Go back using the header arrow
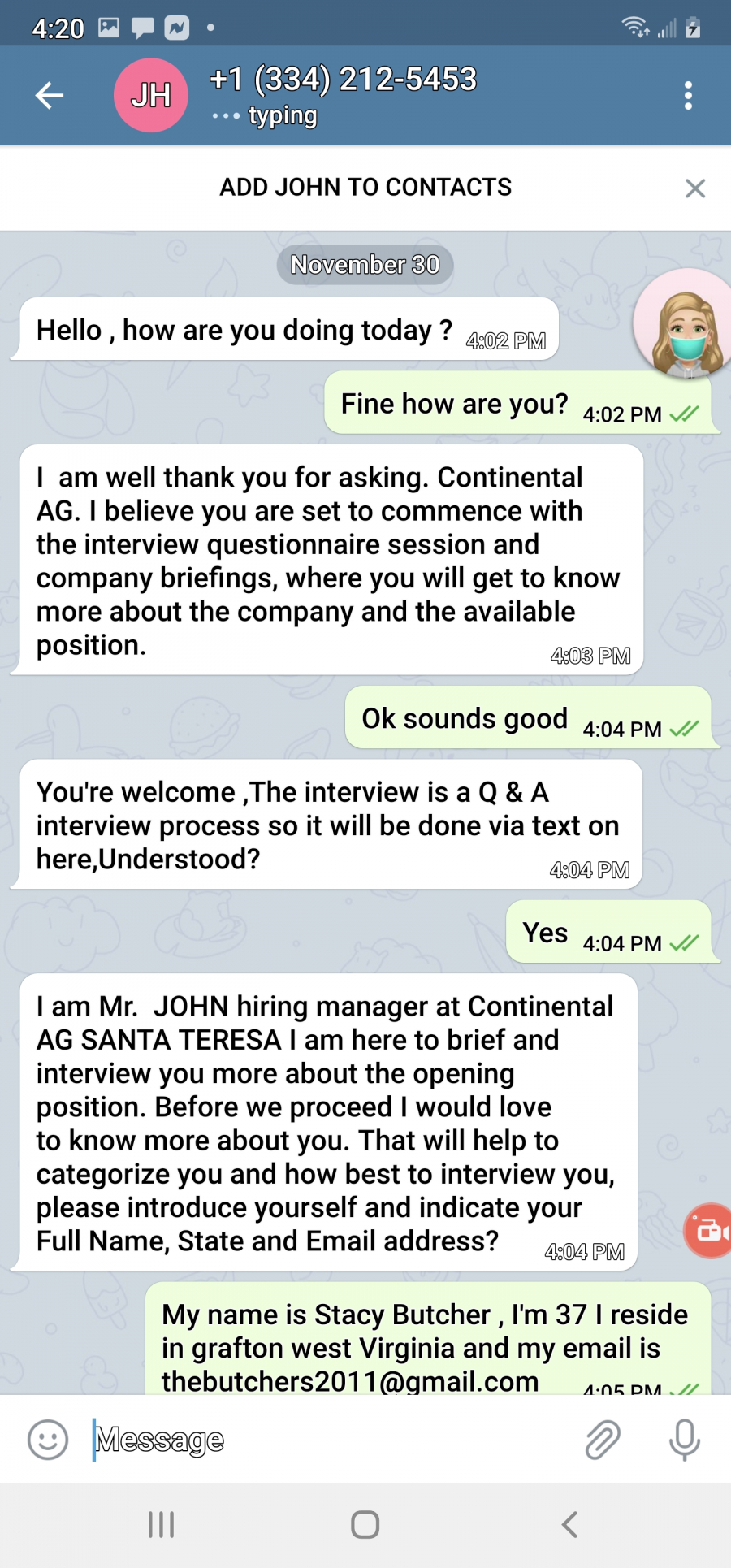 click(x=50, y=95)
